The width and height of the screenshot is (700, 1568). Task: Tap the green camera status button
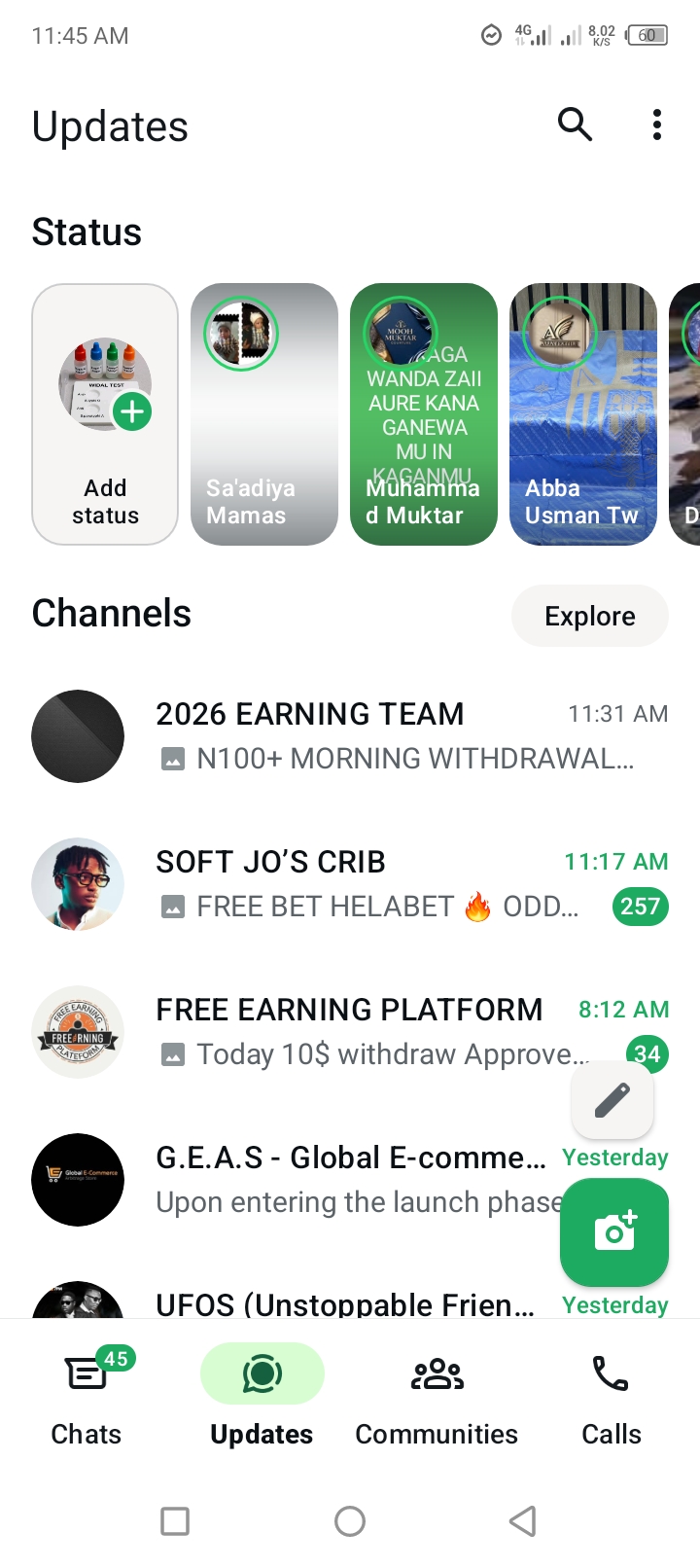point(614,1232)
